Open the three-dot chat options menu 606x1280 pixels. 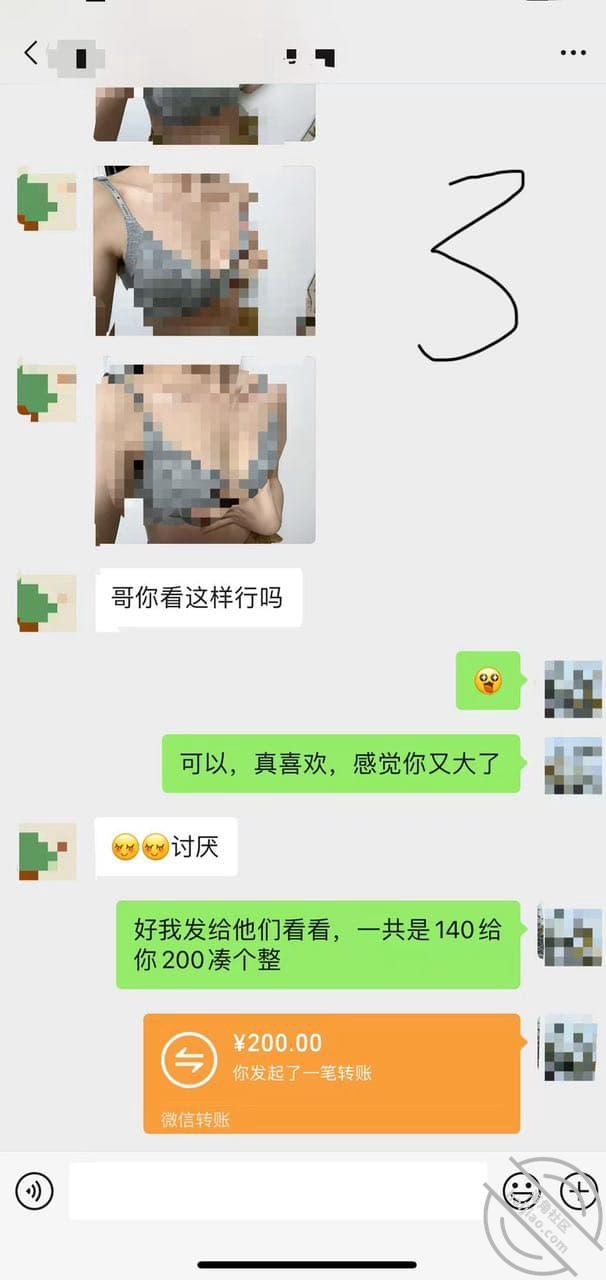(573, 53)
